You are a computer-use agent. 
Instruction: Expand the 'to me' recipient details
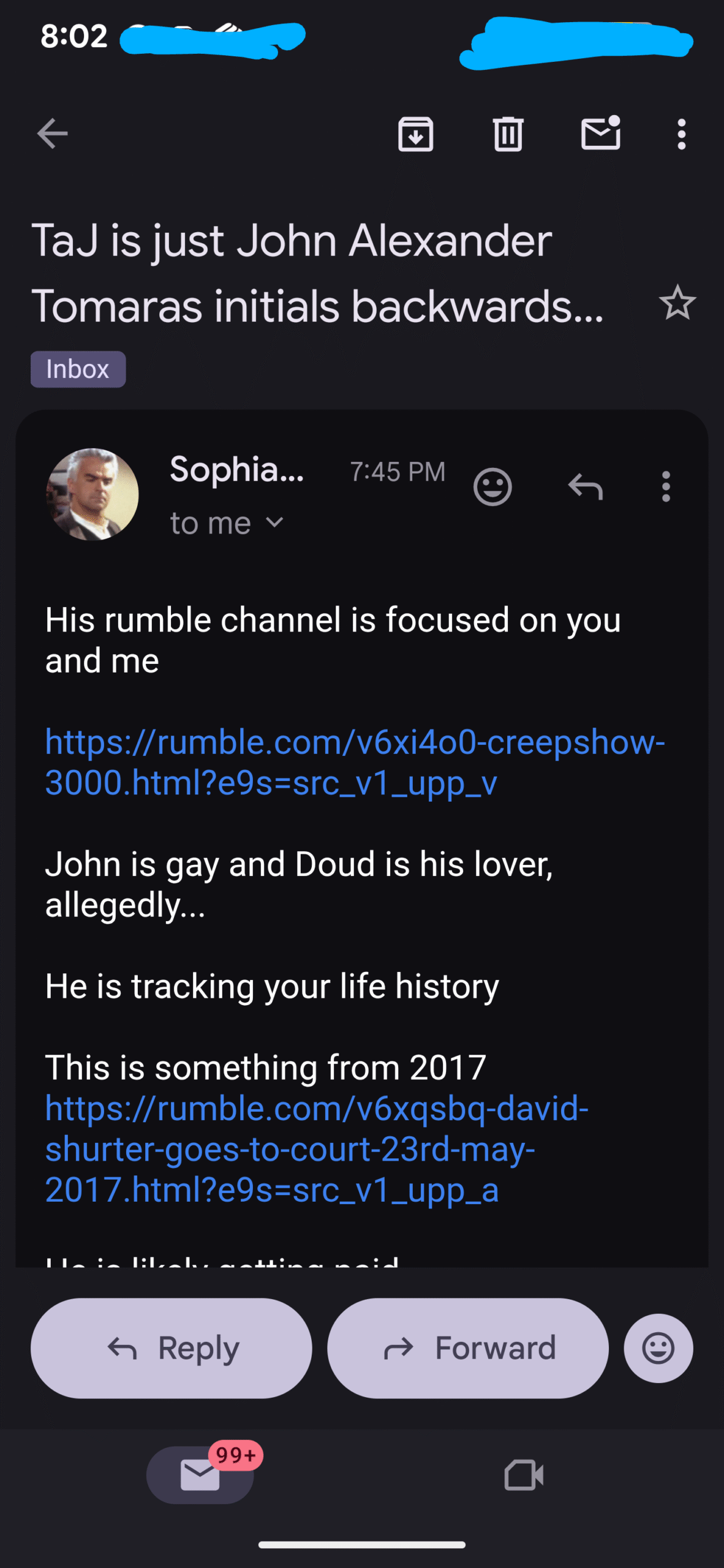click(227, 524)
